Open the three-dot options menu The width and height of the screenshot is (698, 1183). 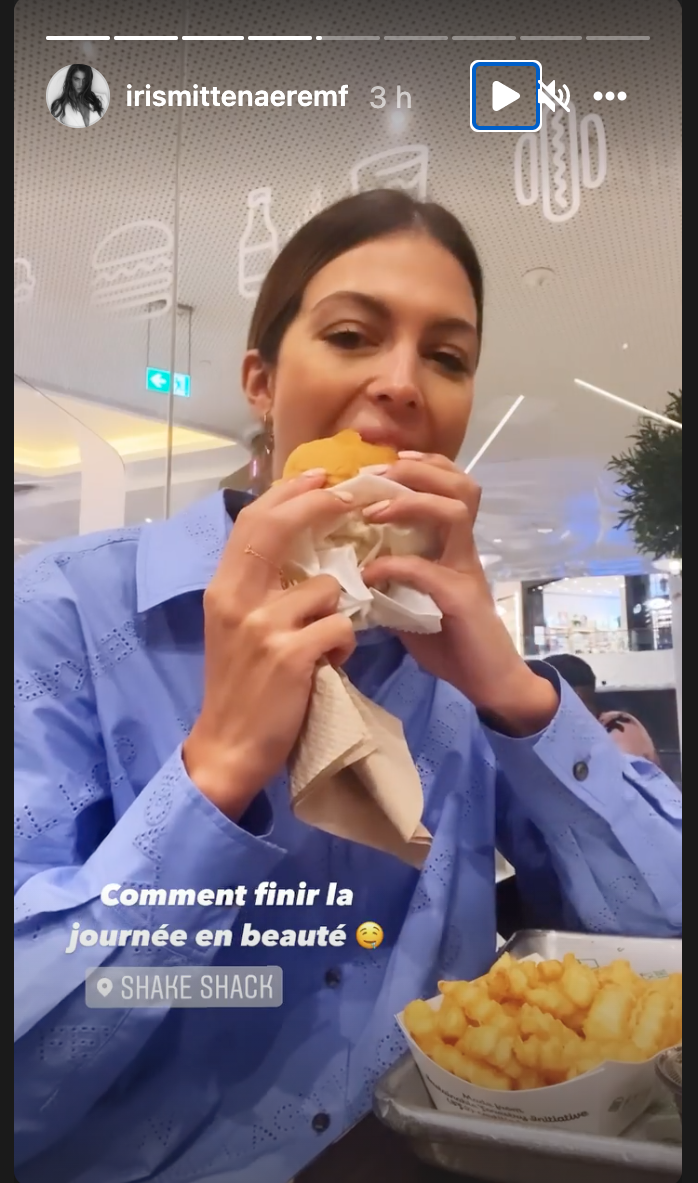[610, 97]
